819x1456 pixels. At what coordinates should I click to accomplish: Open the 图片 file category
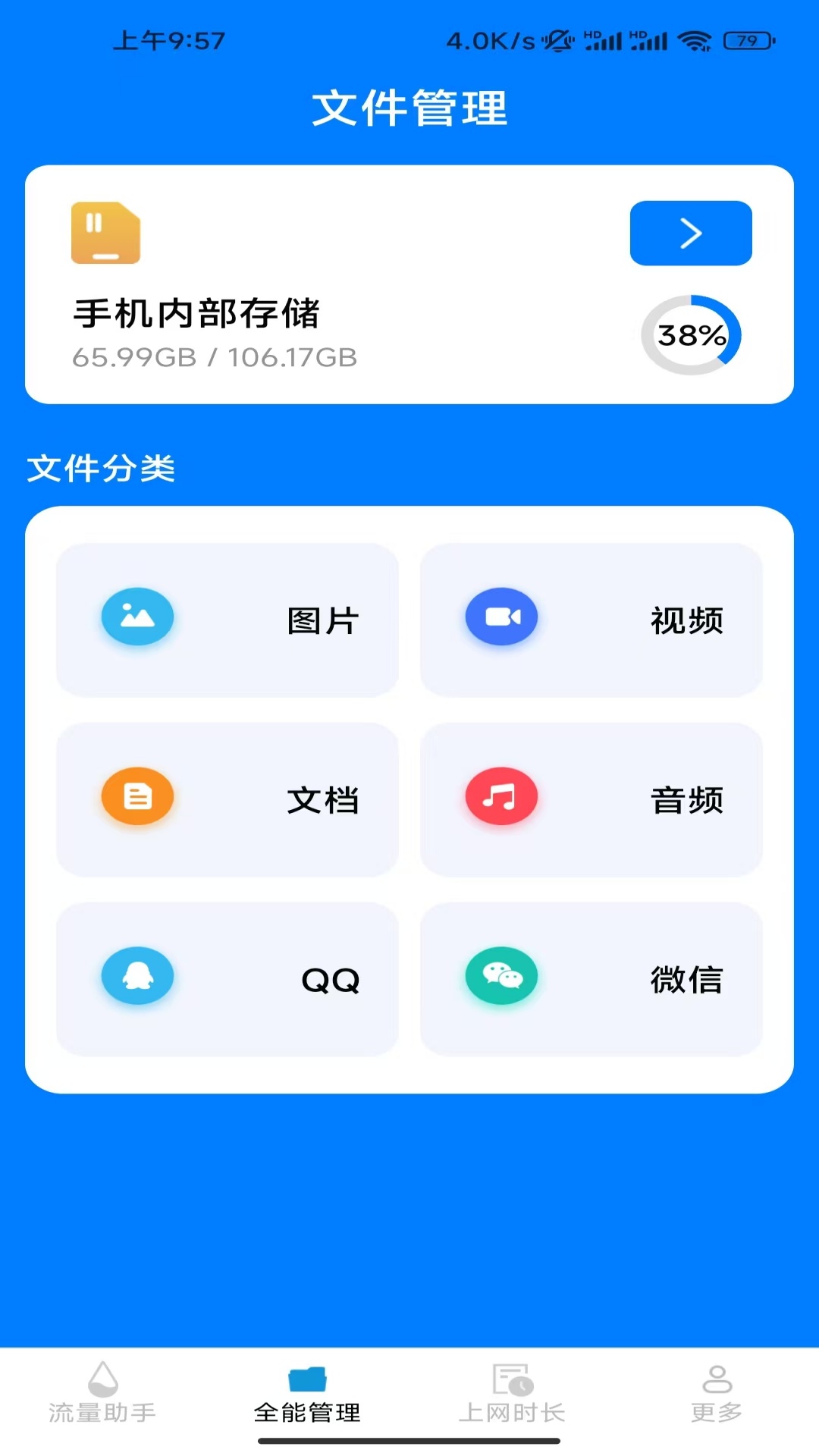[x=227, y=620]
